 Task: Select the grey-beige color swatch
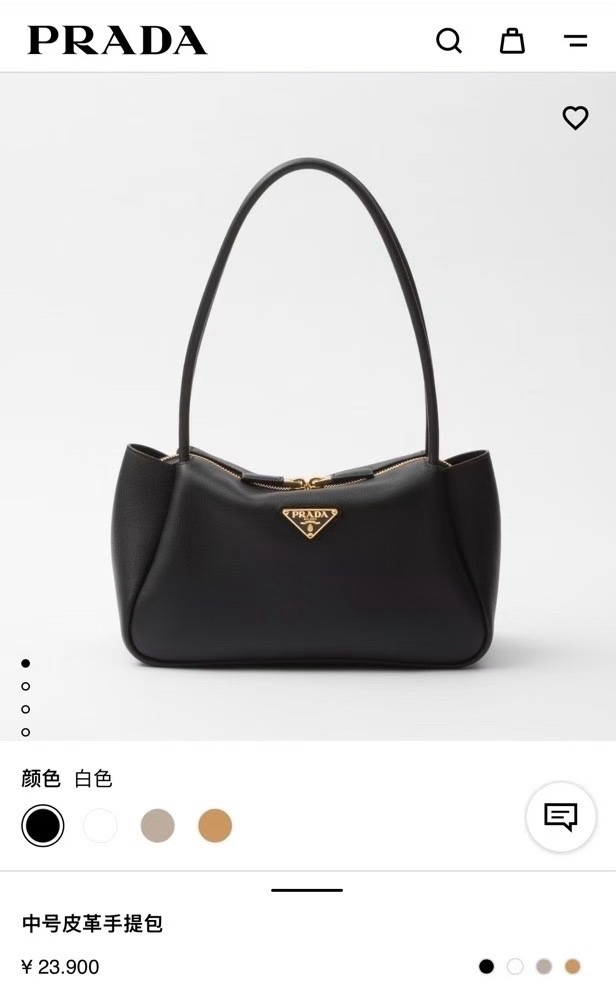click(157, 825)
